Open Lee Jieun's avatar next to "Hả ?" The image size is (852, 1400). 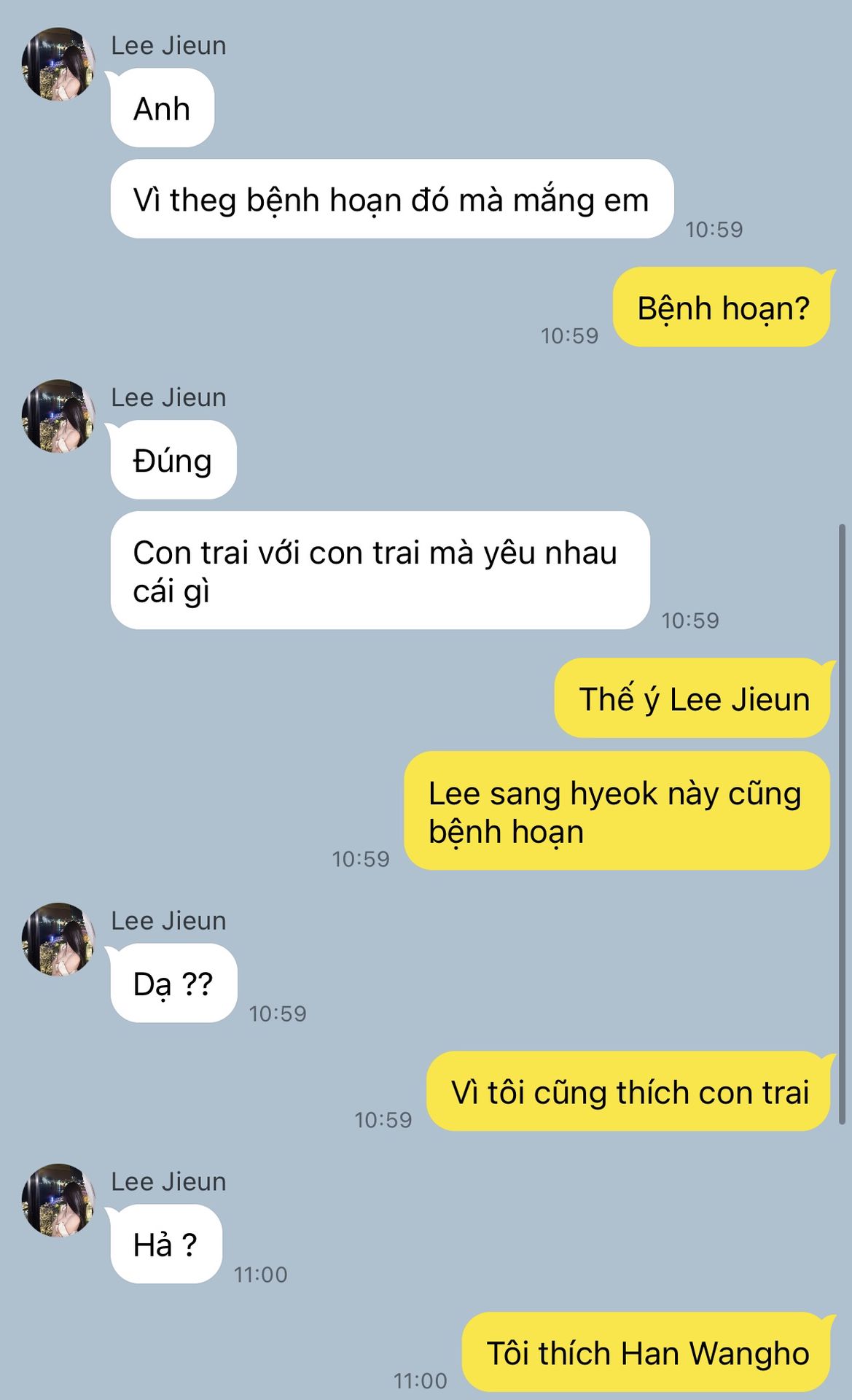pos(58,1199)
